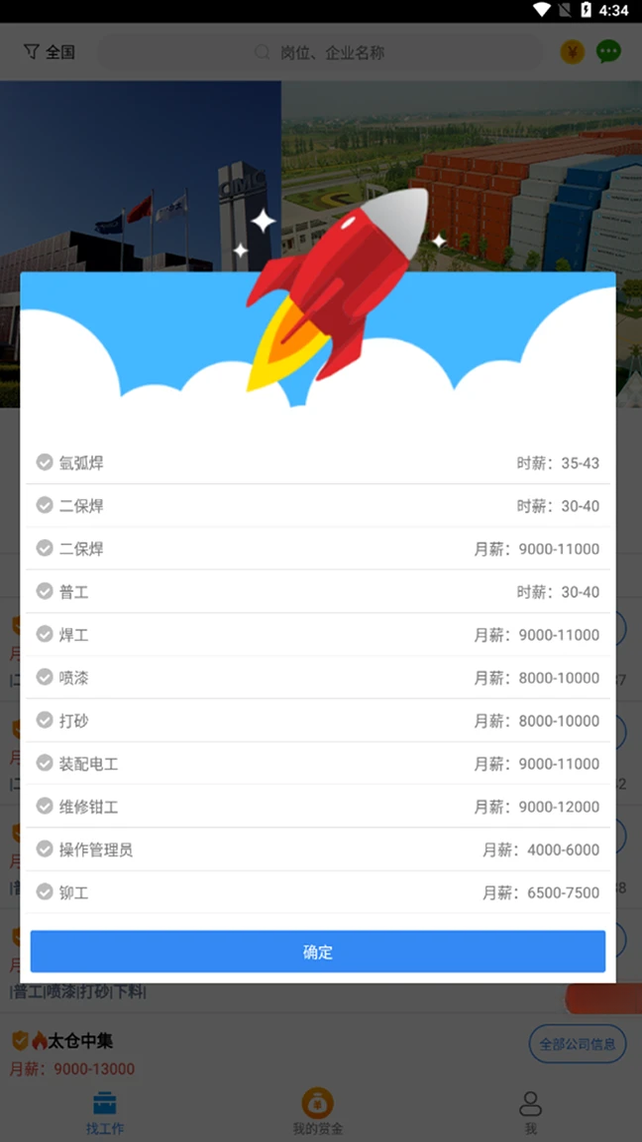Select the 维修钳工 position checkbox
Image resolution: width=642 pixels, height=1142 pixels.
45,806
